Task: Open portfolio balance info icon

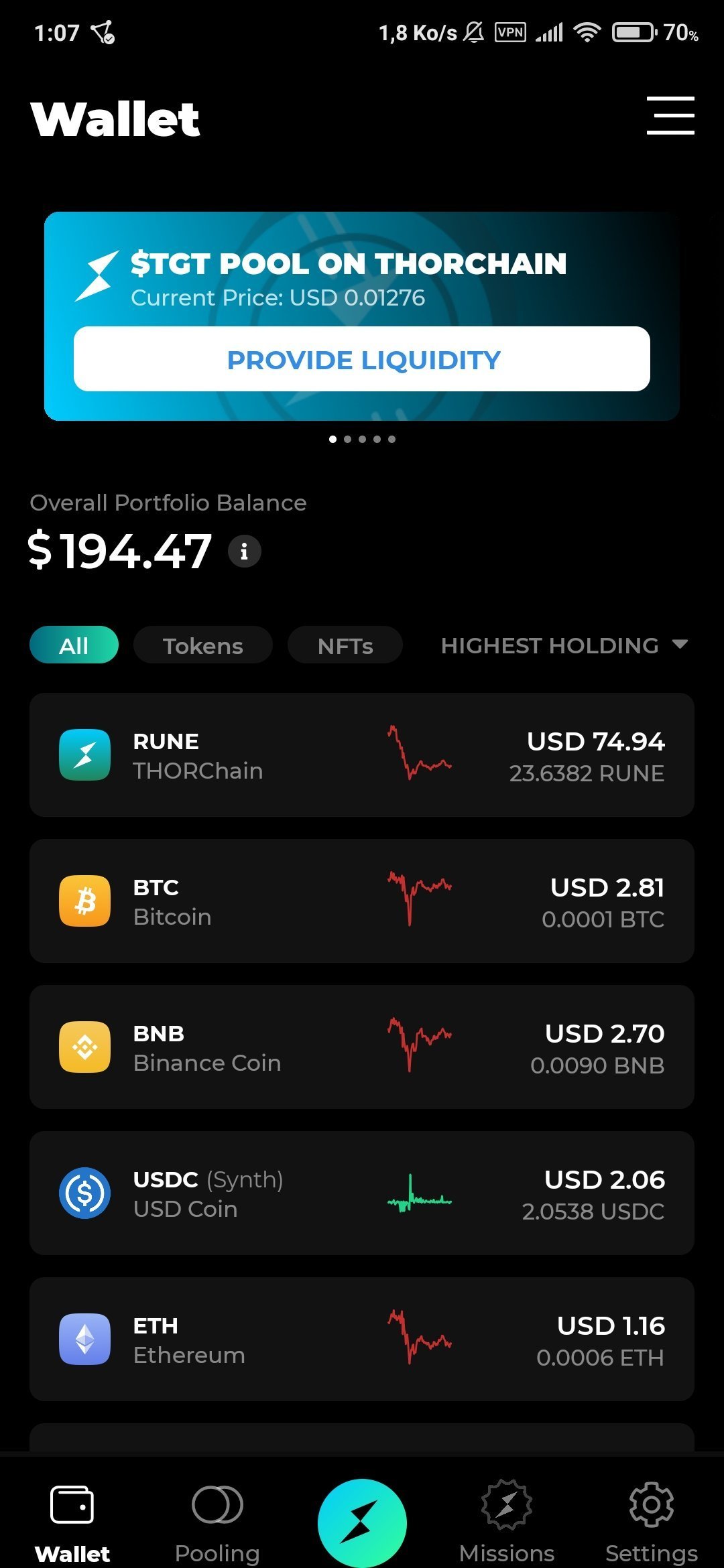Action: (245, 551)
